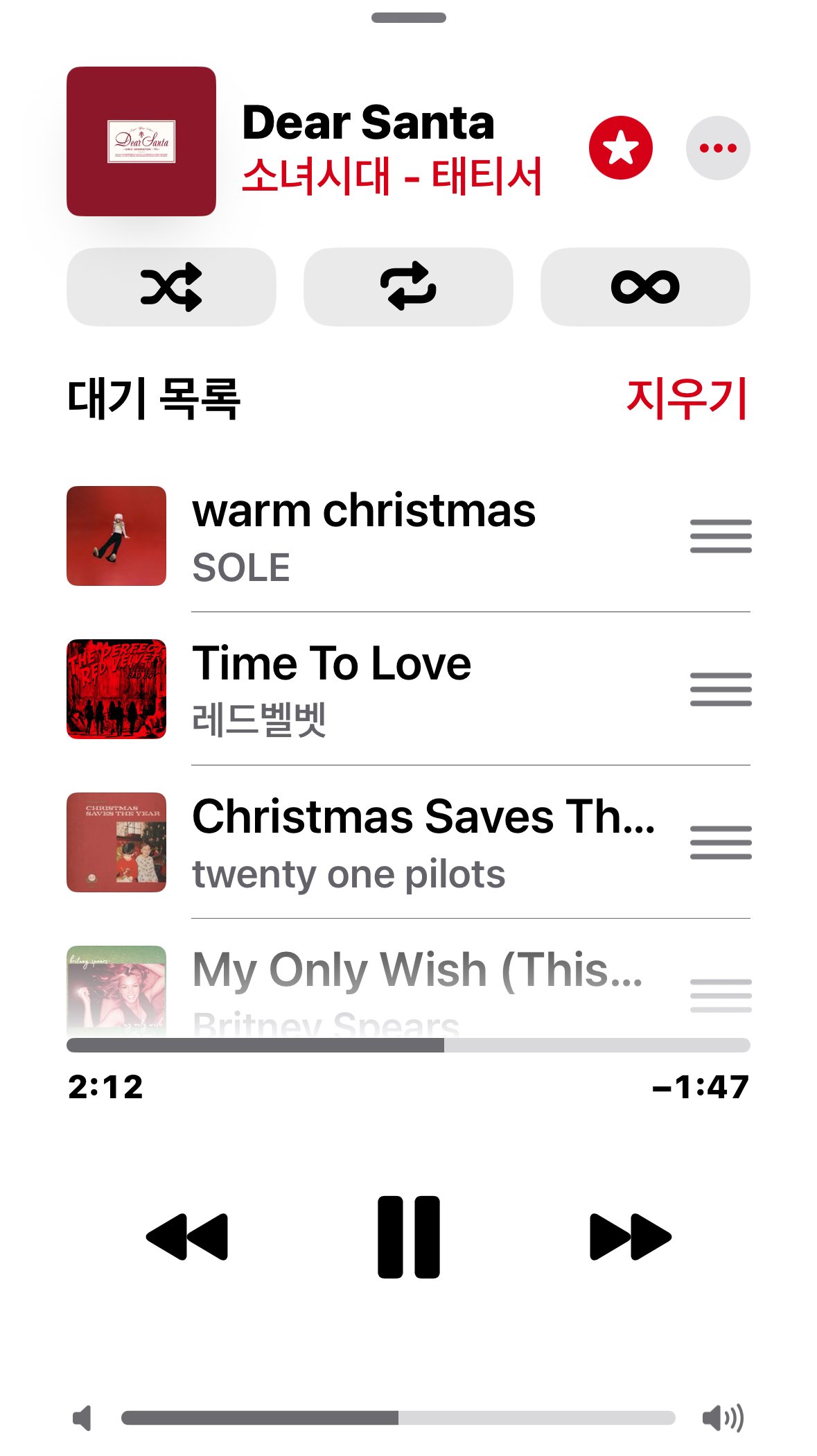Skip back to previous track
817x1456 pixels.
click(187, 1236)
